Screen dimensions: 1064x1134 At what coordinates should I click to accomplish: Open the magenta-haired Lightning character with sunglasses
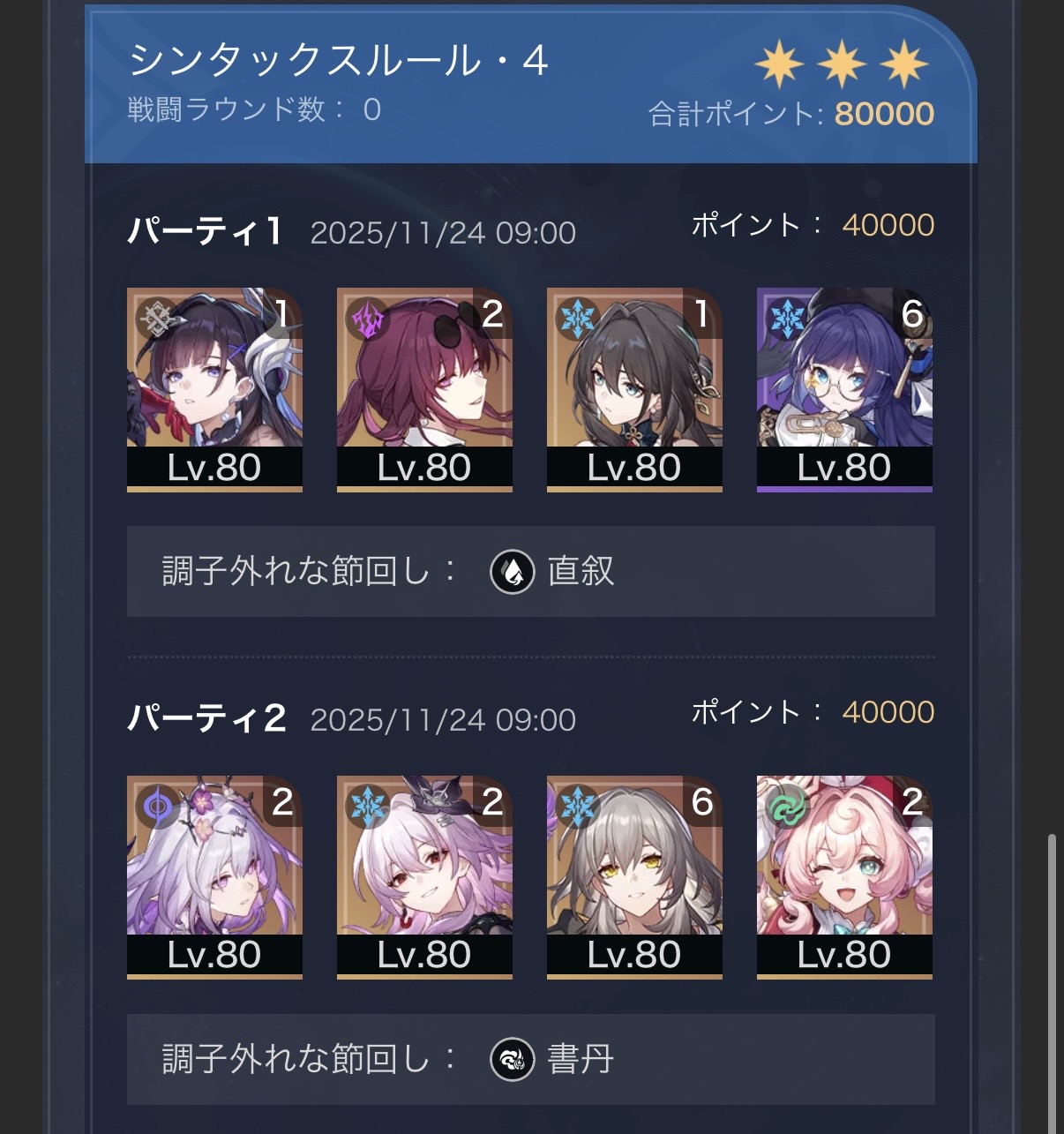[424, 389]
